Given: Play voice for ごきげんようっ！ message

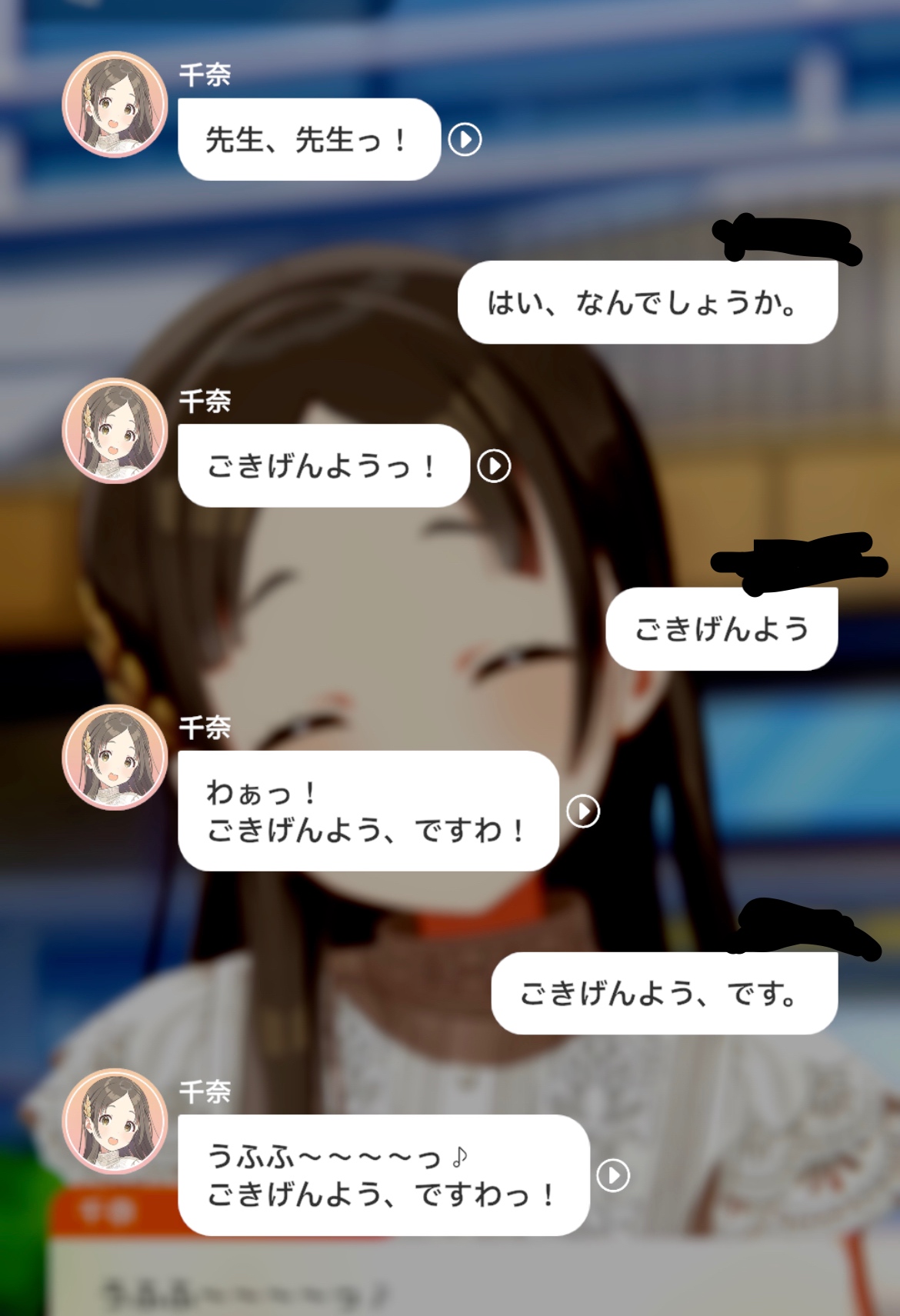Looking at the screenshot, I should click(x=494, y=466).
